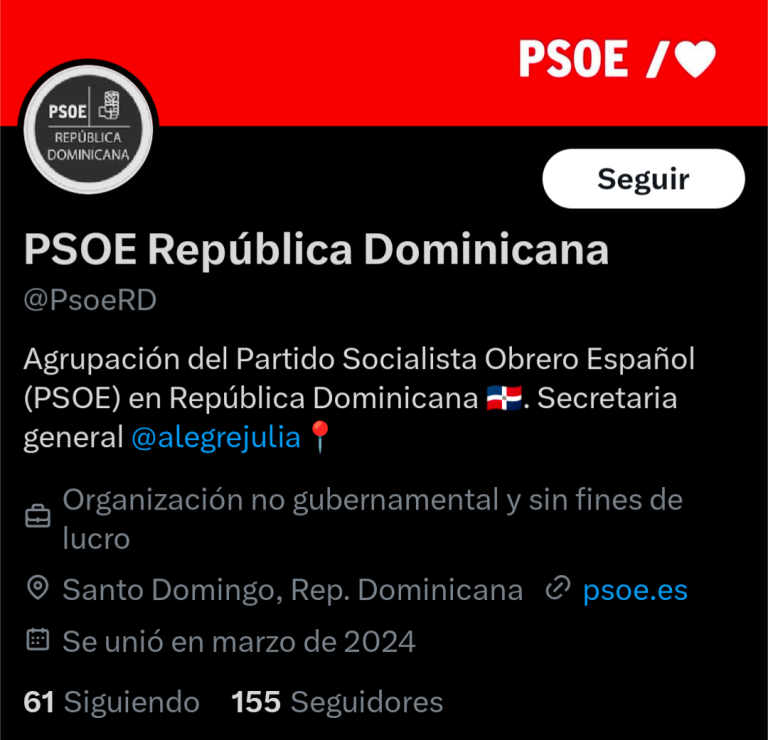
Task: View the 61 Siguiendo list
Action: click(x=111, y=702)
